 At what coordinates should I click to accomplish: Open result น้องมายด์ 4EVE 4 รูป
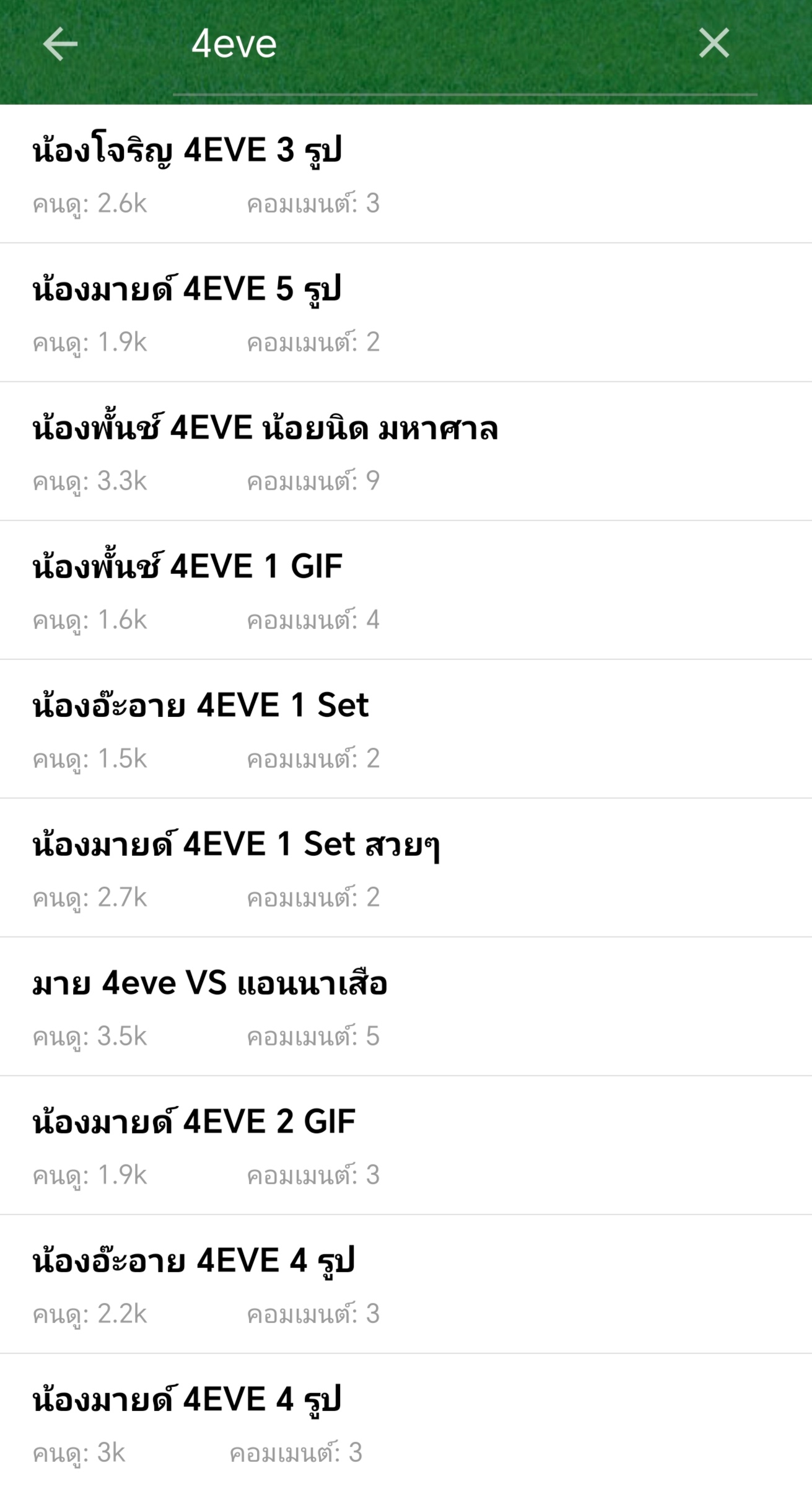coord(406,1423)
